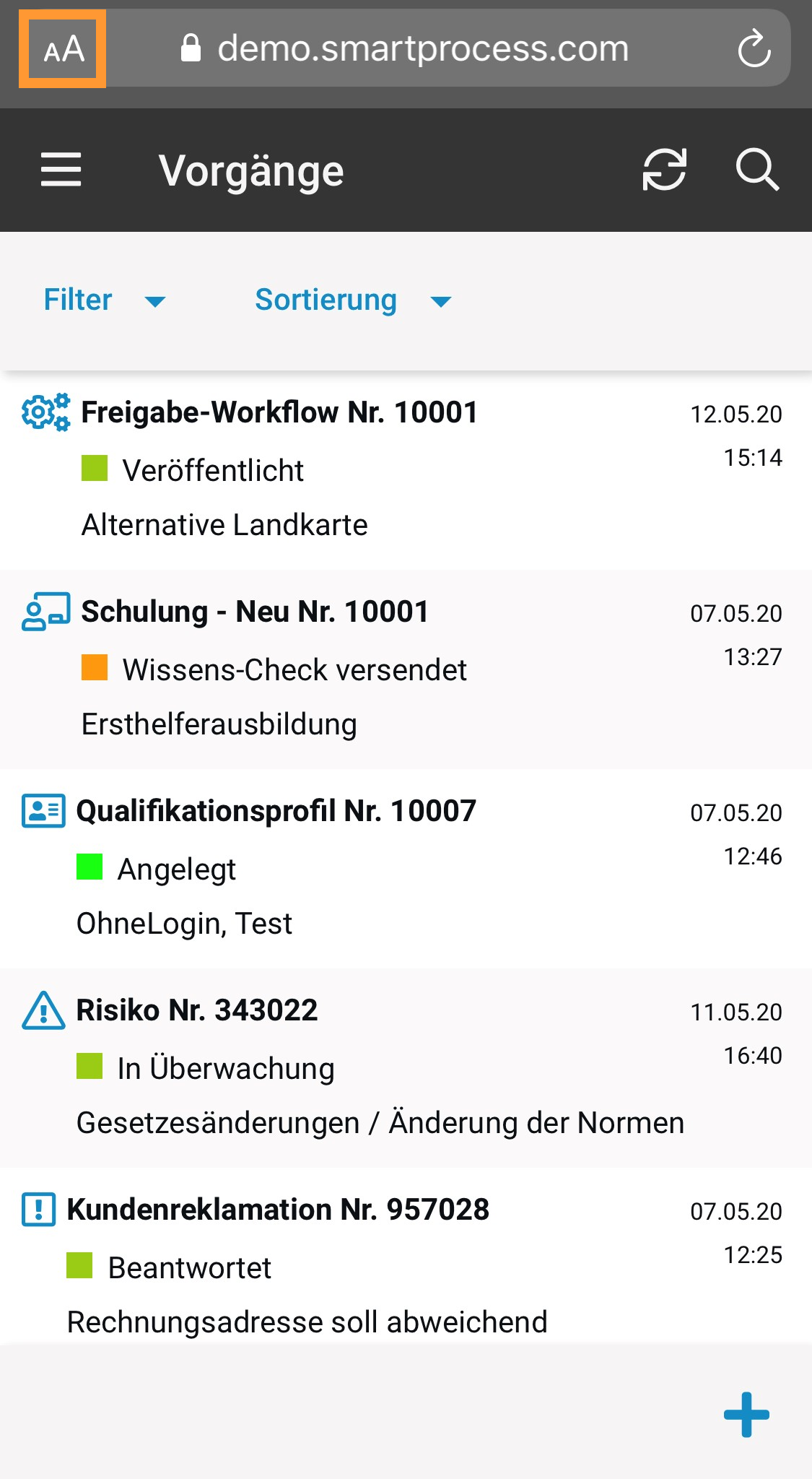Open Kundenreklamation Nr. 957028
The height and width of the screenshot is (1479, 812).
[278, 1210]
